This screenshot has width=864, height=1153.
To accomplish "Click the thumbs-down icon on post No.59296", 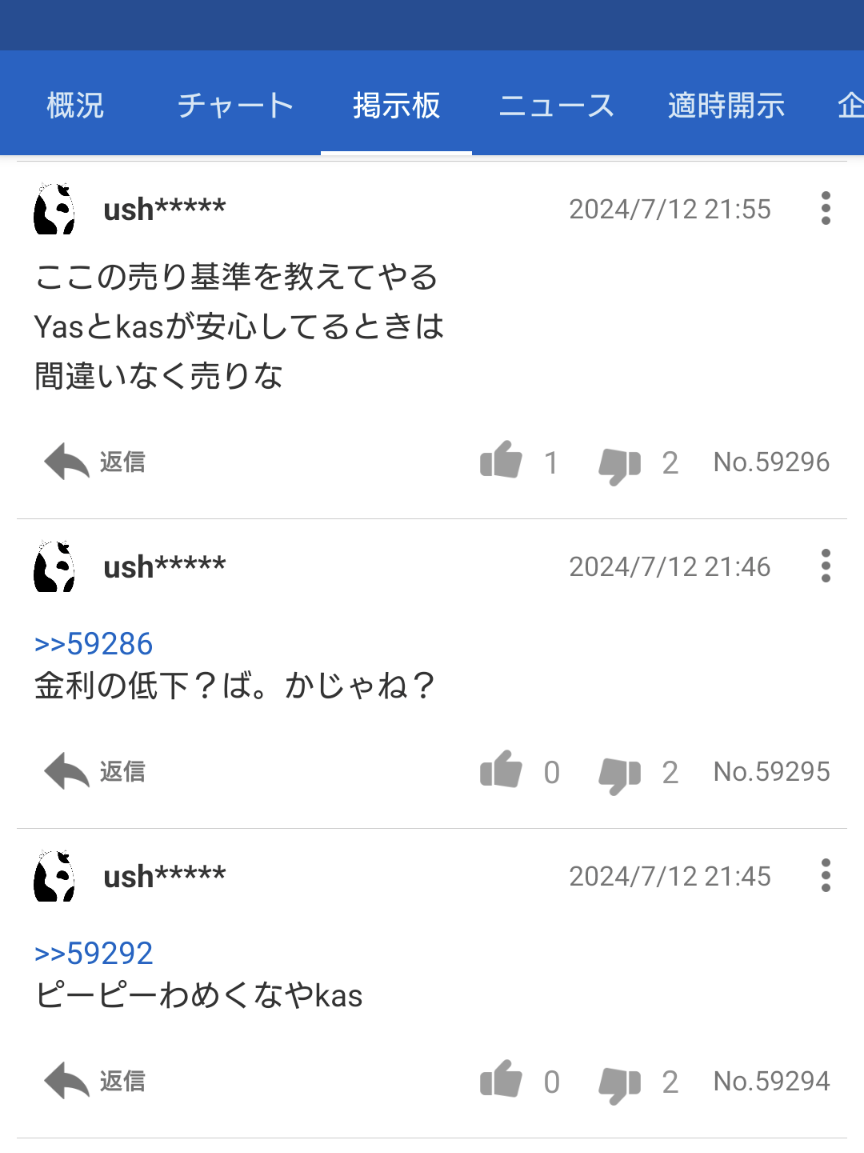I will pyautogui.click(x=622, y=462).
